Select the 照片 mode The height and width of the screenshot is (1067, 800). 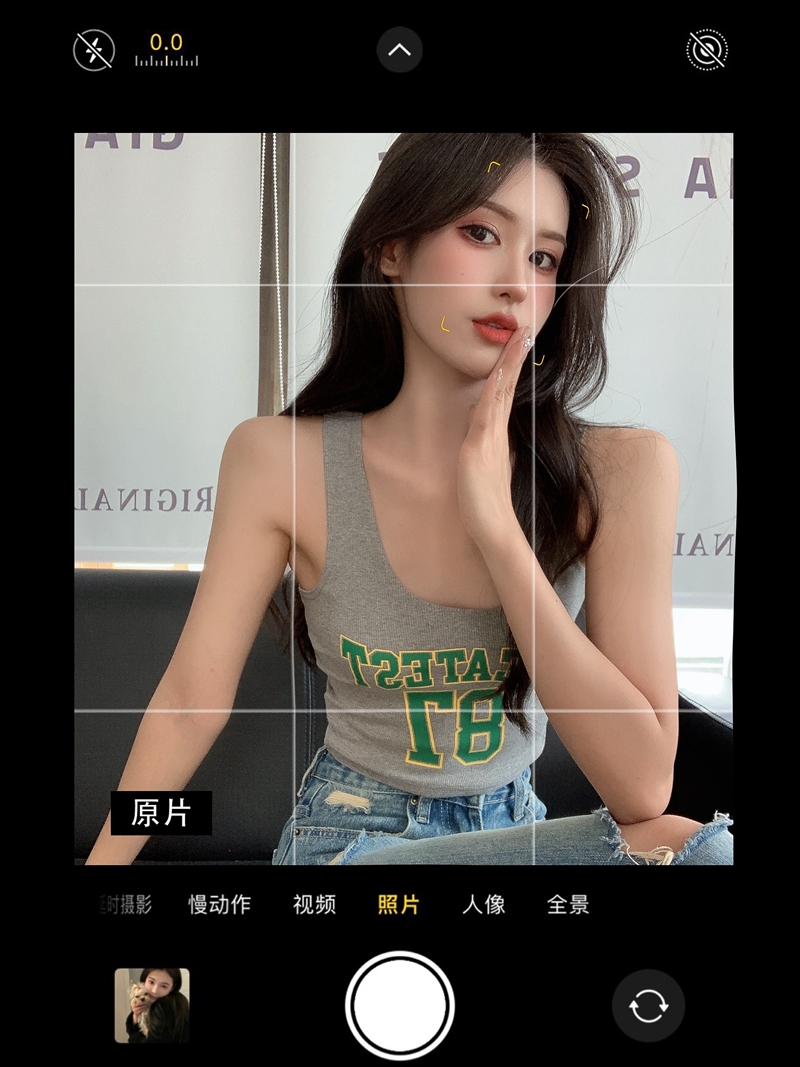(398, 905)
